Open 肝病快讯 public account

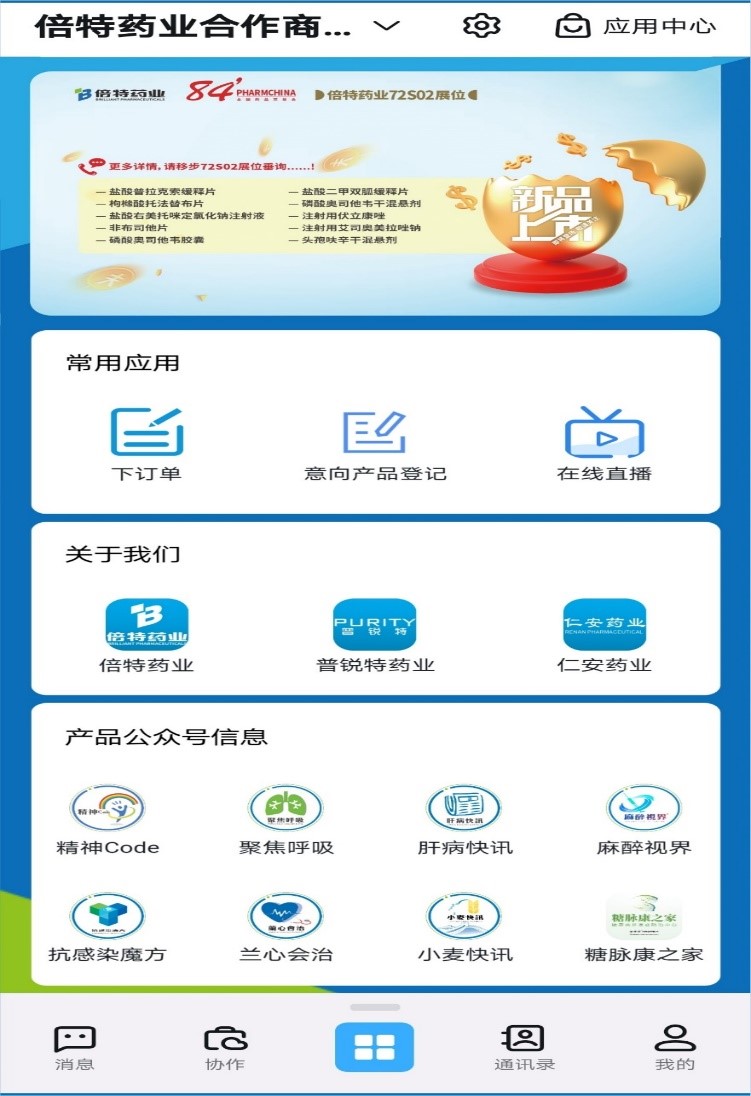pos(464,820)
